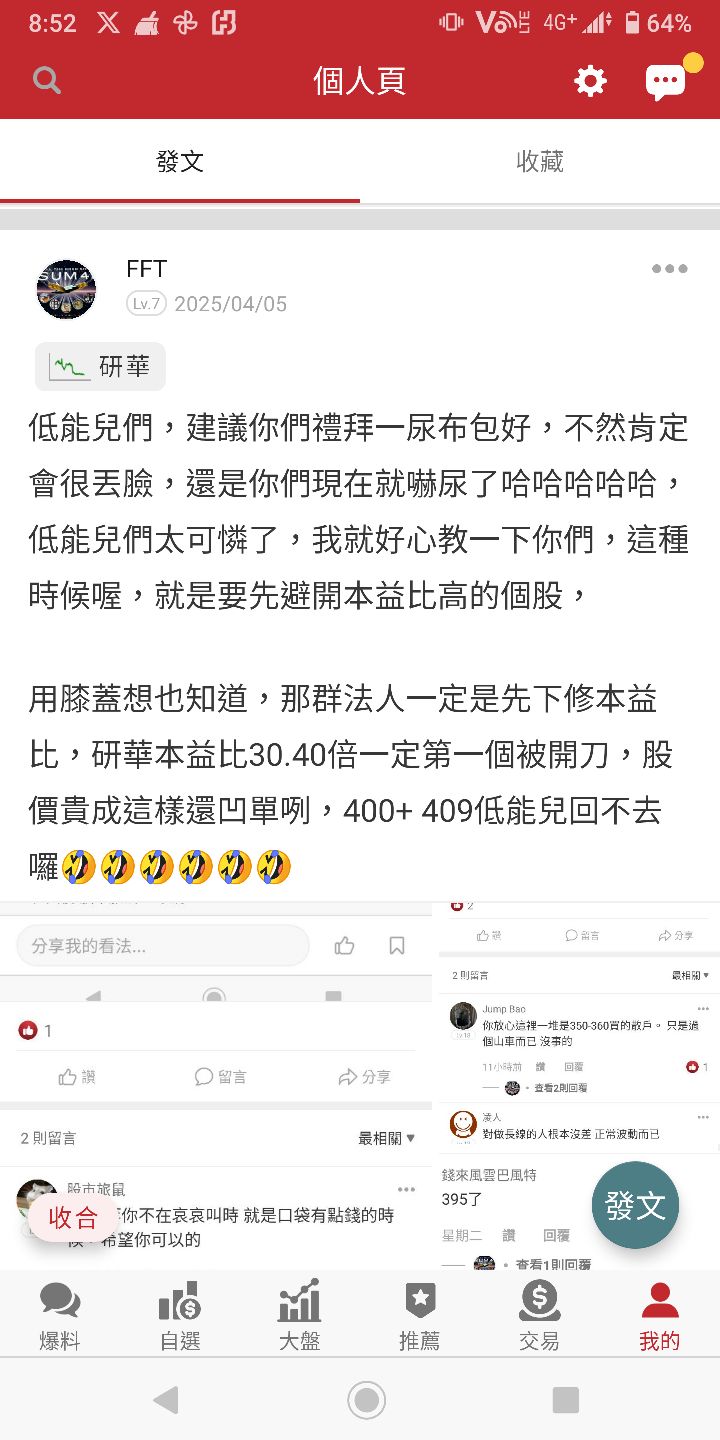
Task: Tap the system home button
Action: [x=366, y=1399]
